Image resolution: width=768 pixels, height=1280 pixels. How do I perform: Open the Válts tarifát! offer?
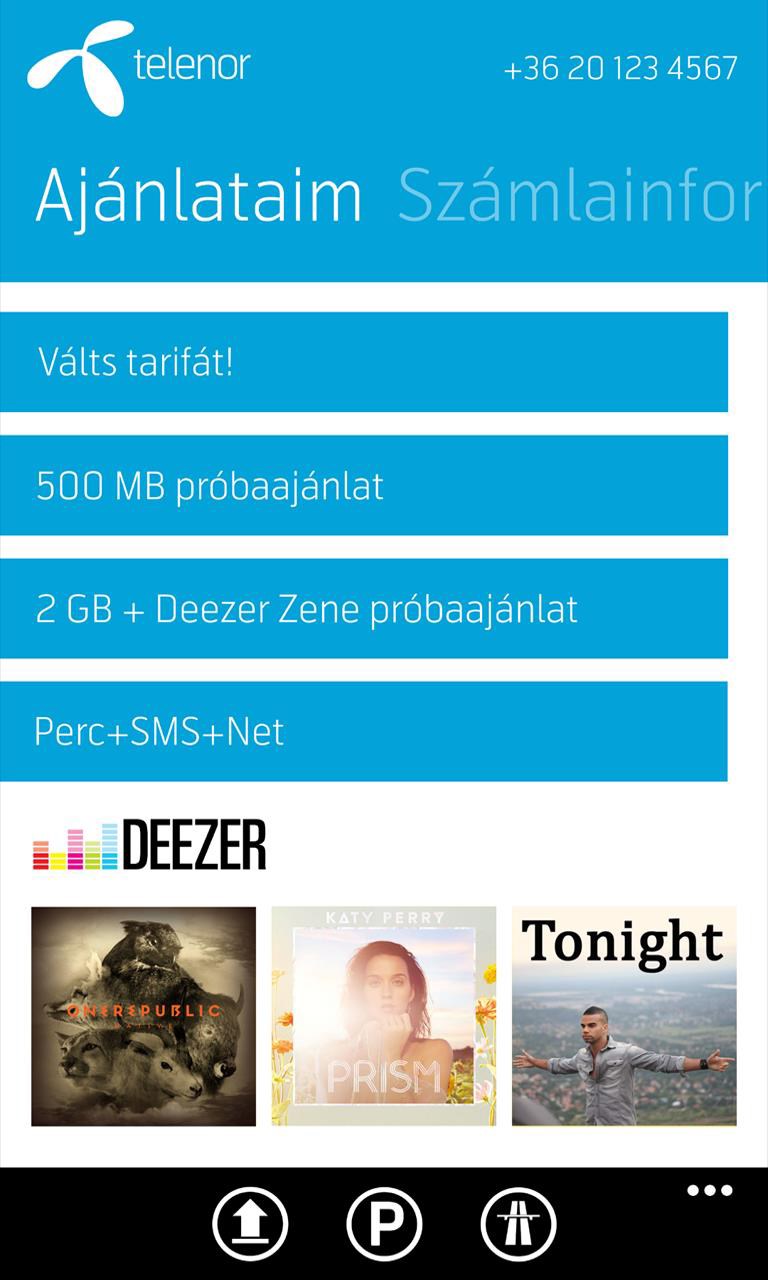click(x=363, y=362)
